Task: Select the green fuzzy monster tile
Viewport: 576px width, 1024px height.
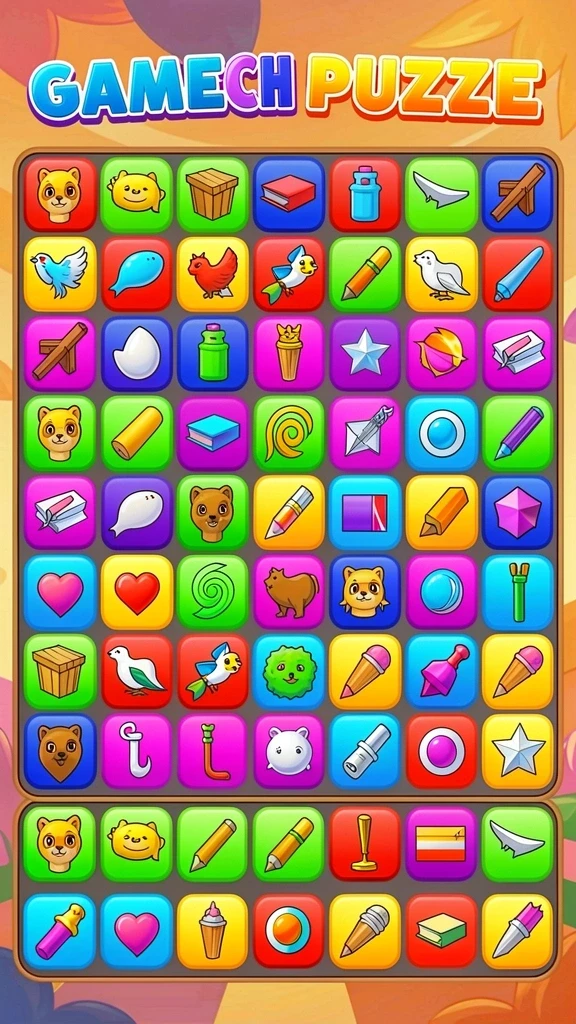Action: [x=289, y=671]
